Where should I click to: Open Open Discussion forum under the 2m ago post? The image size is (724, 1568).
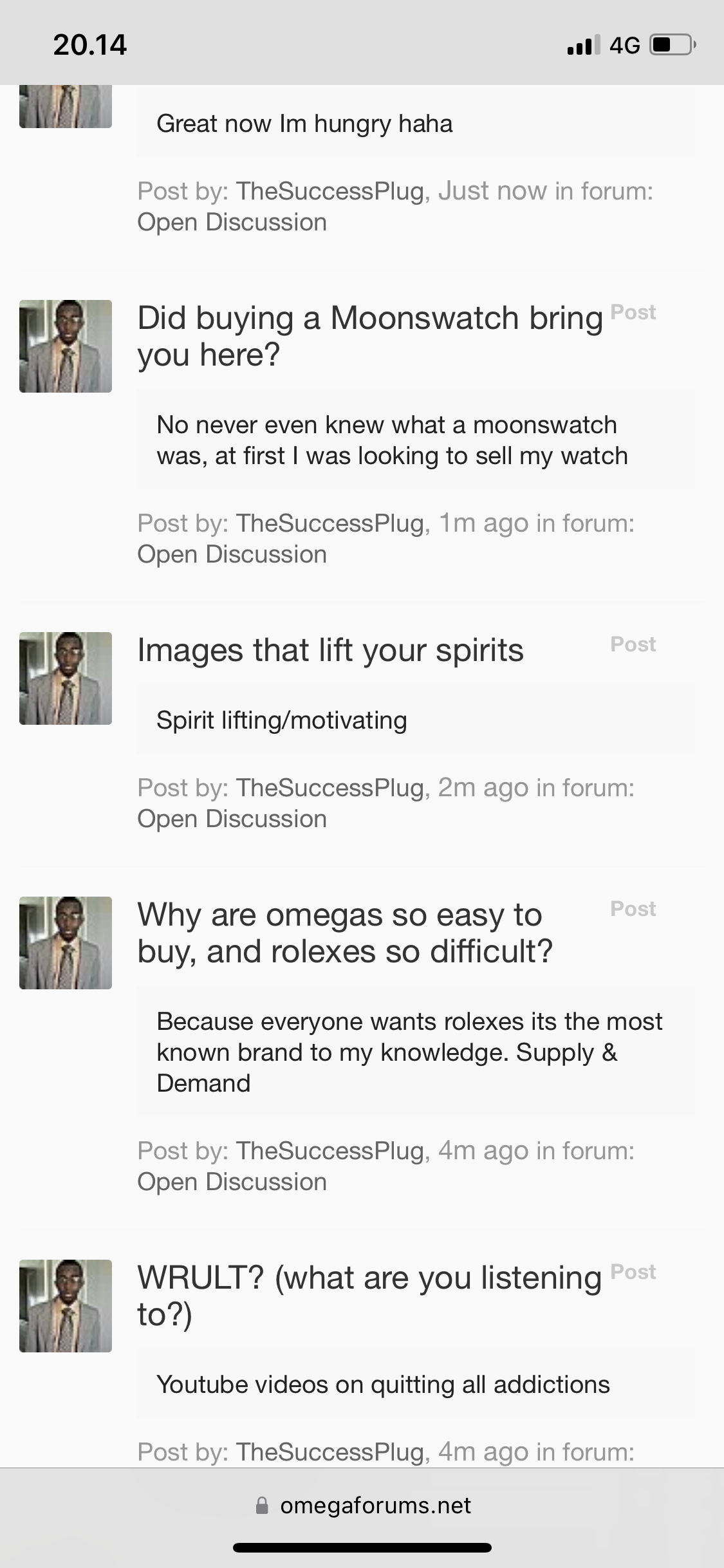pos(232,819)
